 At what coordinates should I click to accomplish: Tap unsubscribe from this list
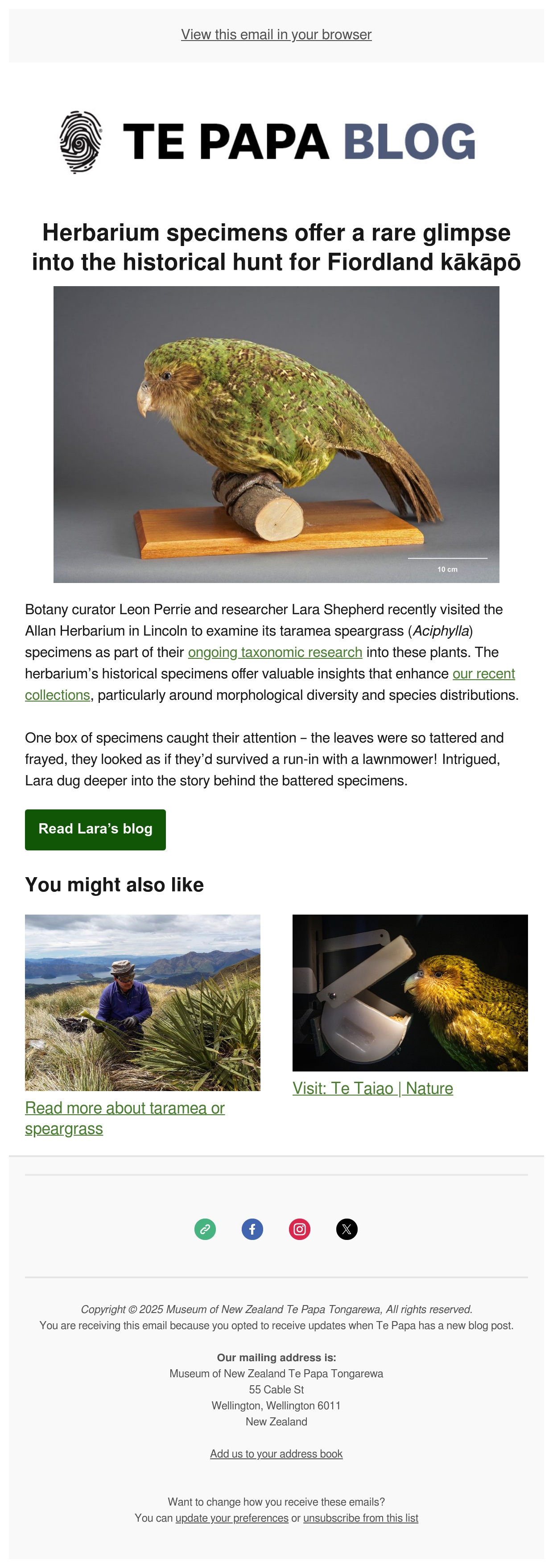[x=360, y=1518]
